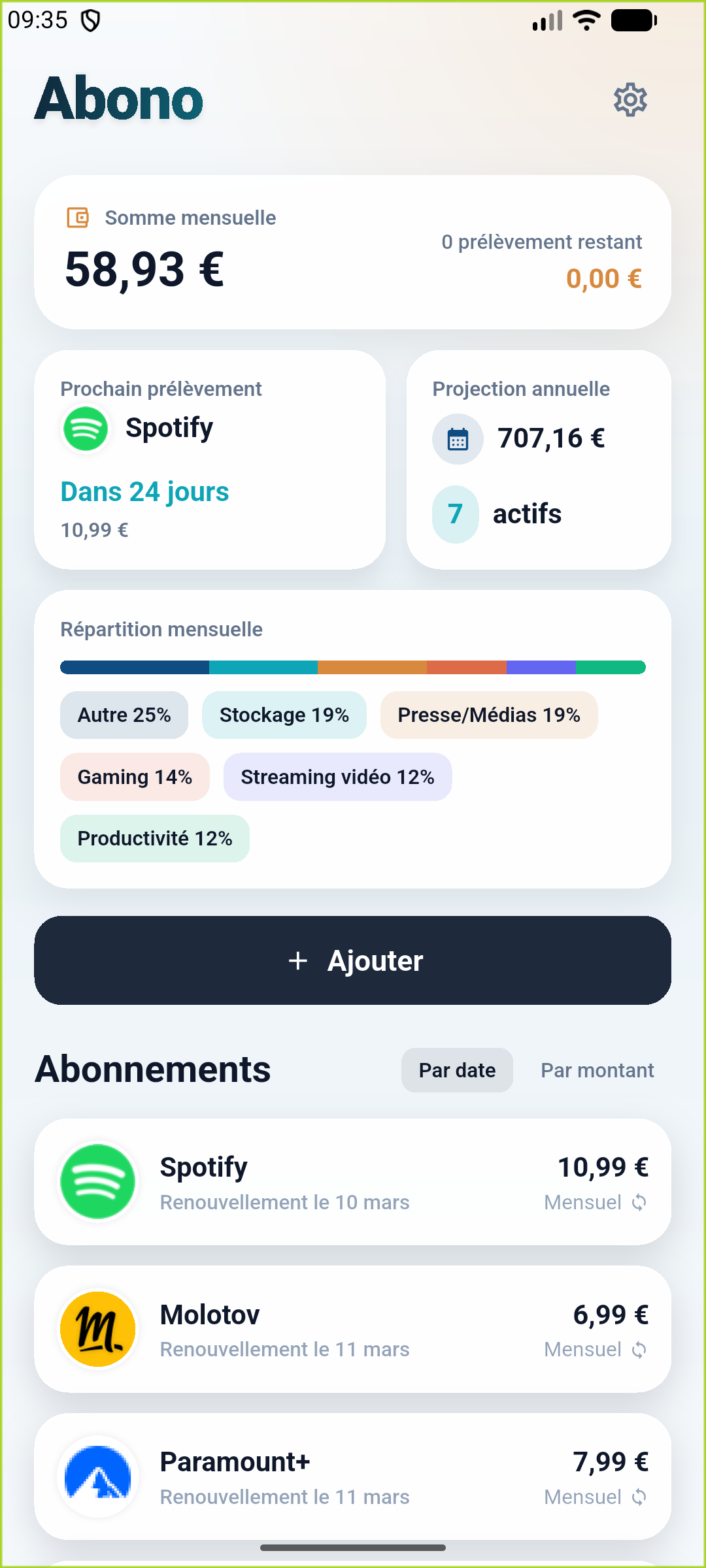Add a new subscription with Ajouter

point(353,960)
